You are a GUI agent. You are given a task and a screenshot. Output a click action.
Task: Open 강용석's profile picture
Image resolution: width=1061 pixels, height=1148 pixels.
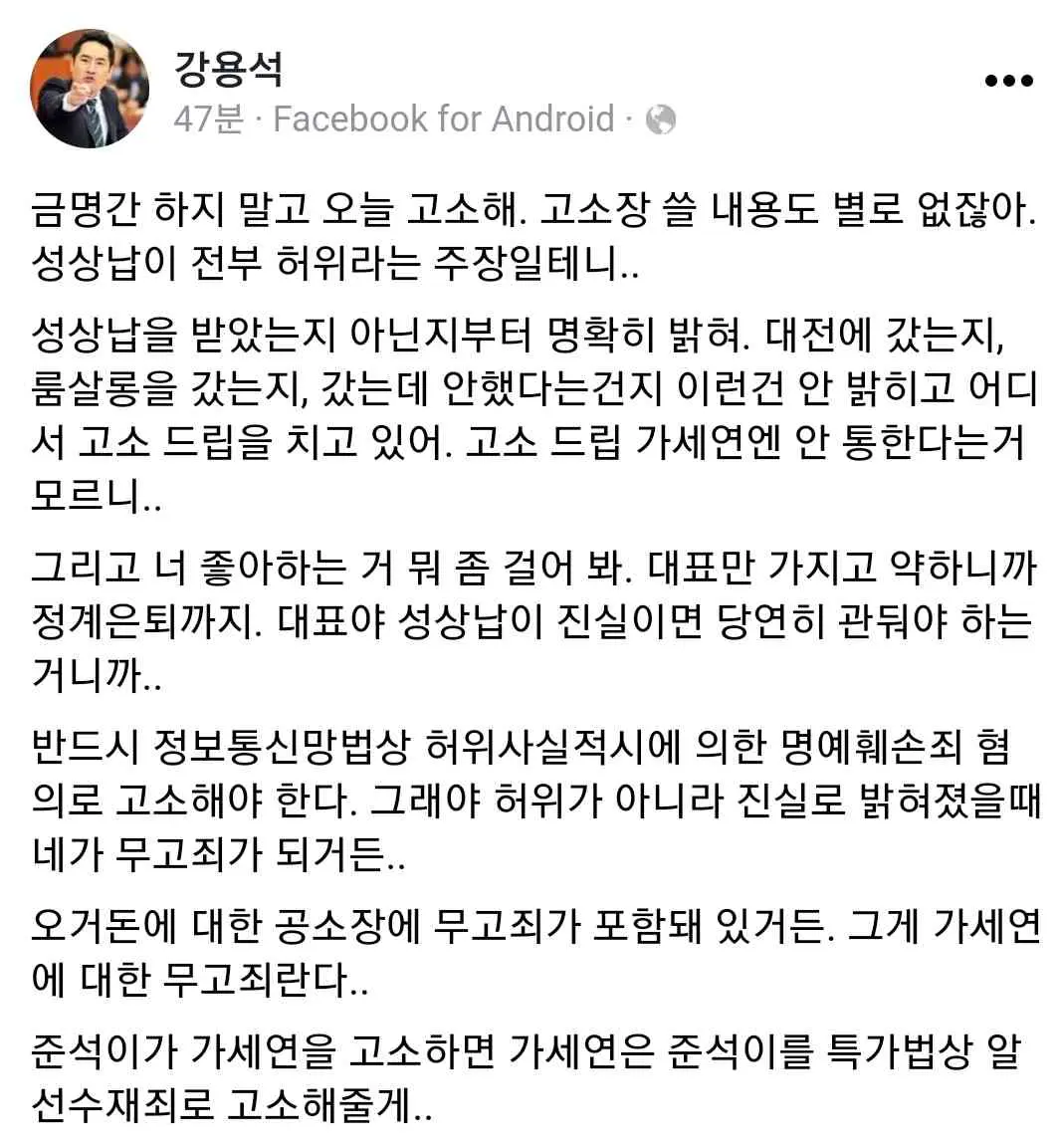tap(91, 89)
